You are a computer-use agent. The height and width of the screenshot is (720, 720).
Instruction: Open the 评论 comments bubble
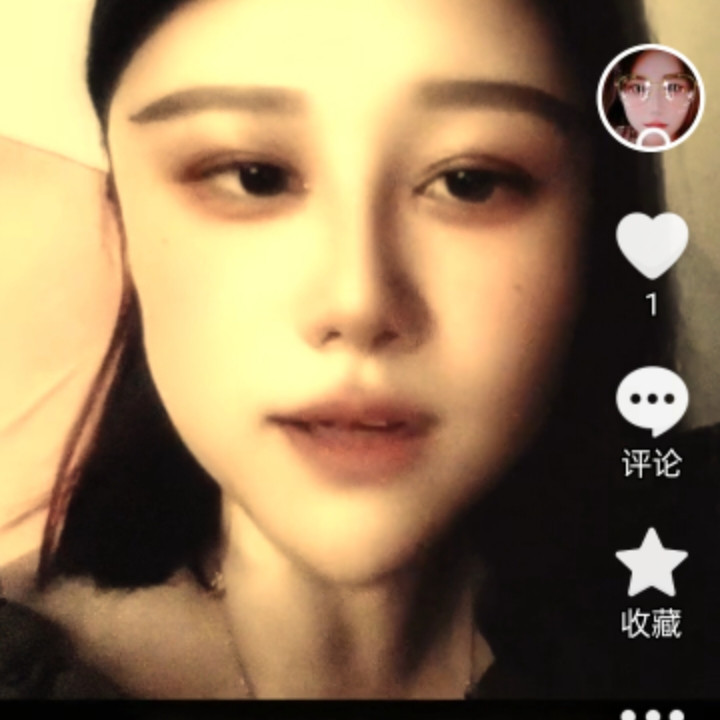[652, 402]
